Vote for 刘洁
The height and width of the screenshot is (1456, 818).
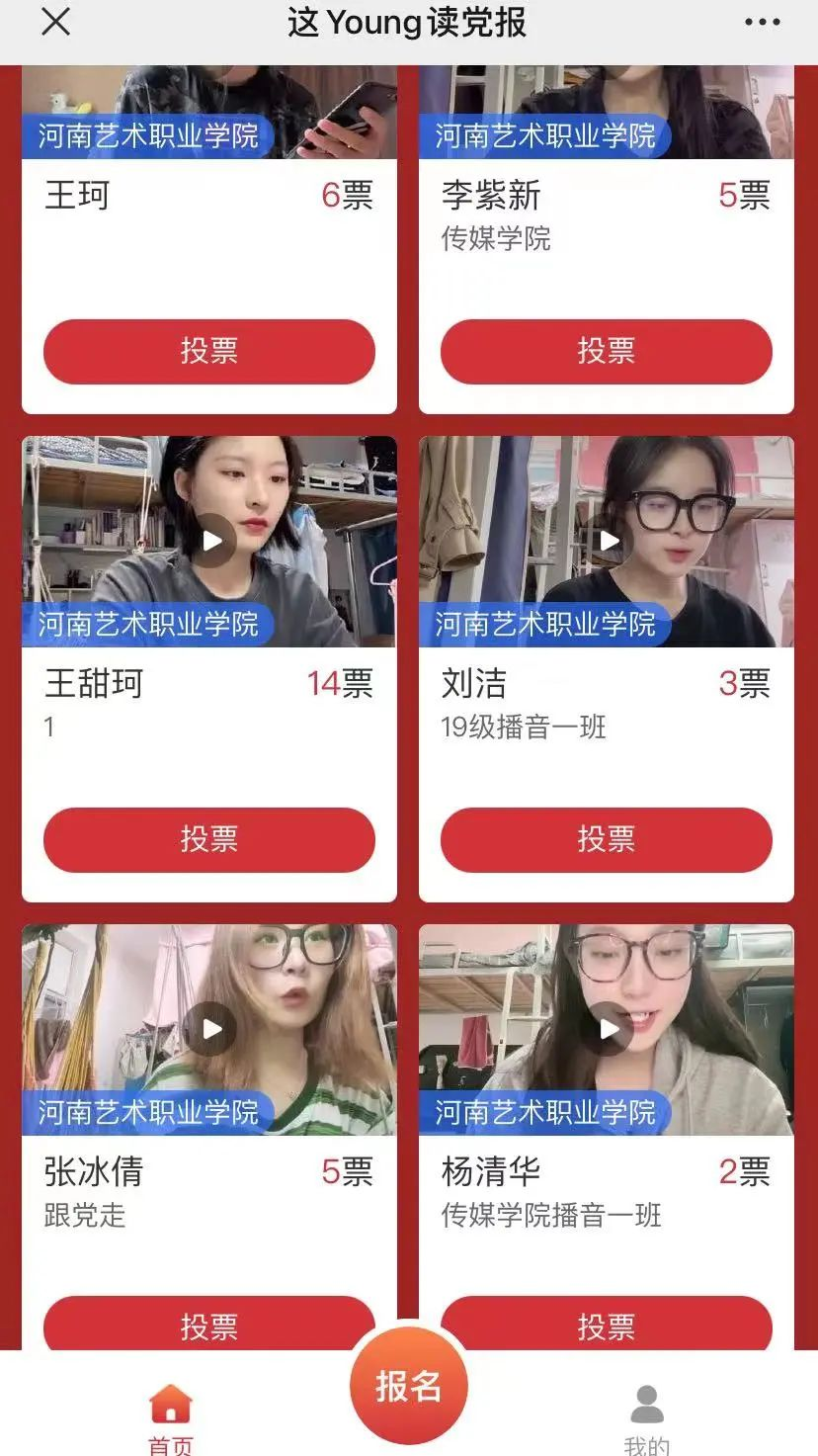[x=606, y=839]
